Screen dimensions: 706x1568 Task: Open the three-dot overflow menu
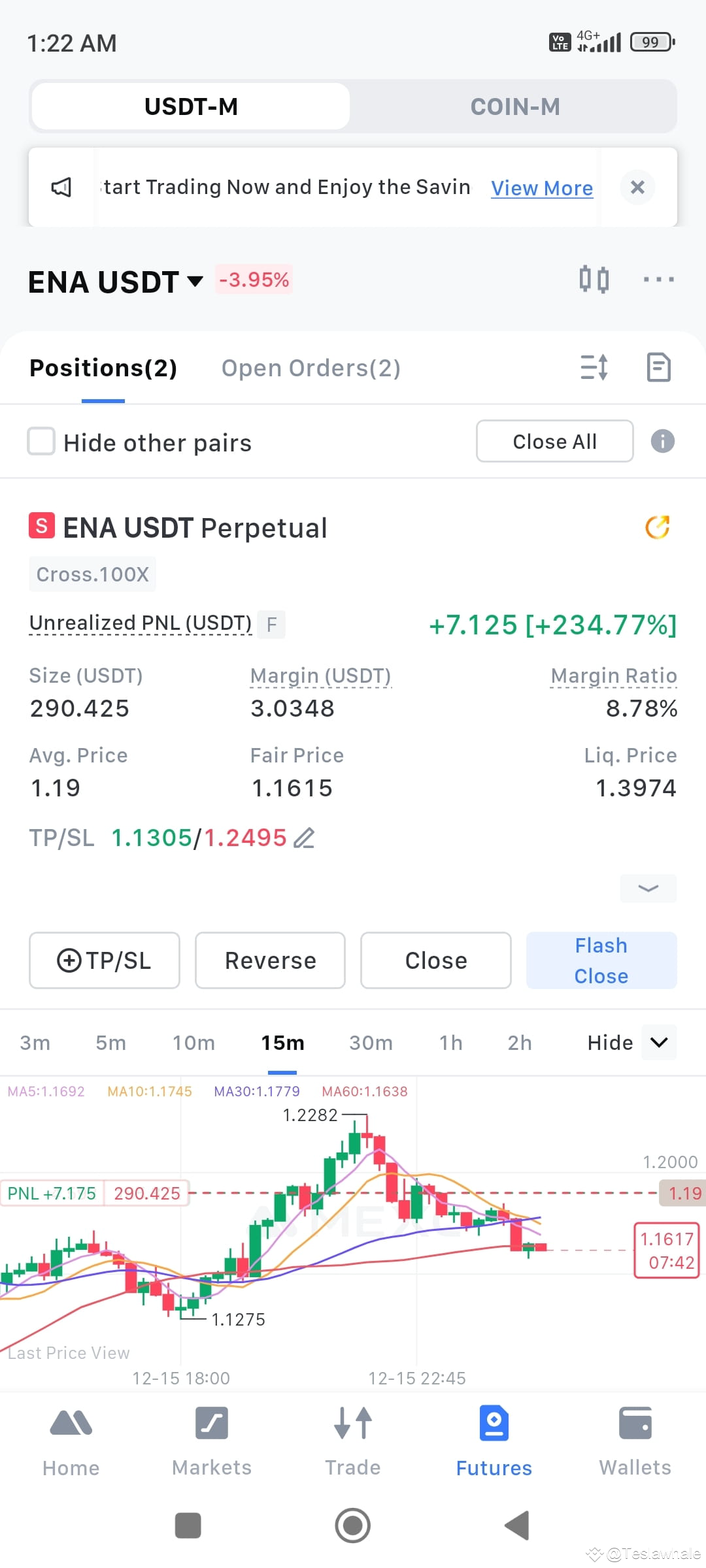coord(658,280)
